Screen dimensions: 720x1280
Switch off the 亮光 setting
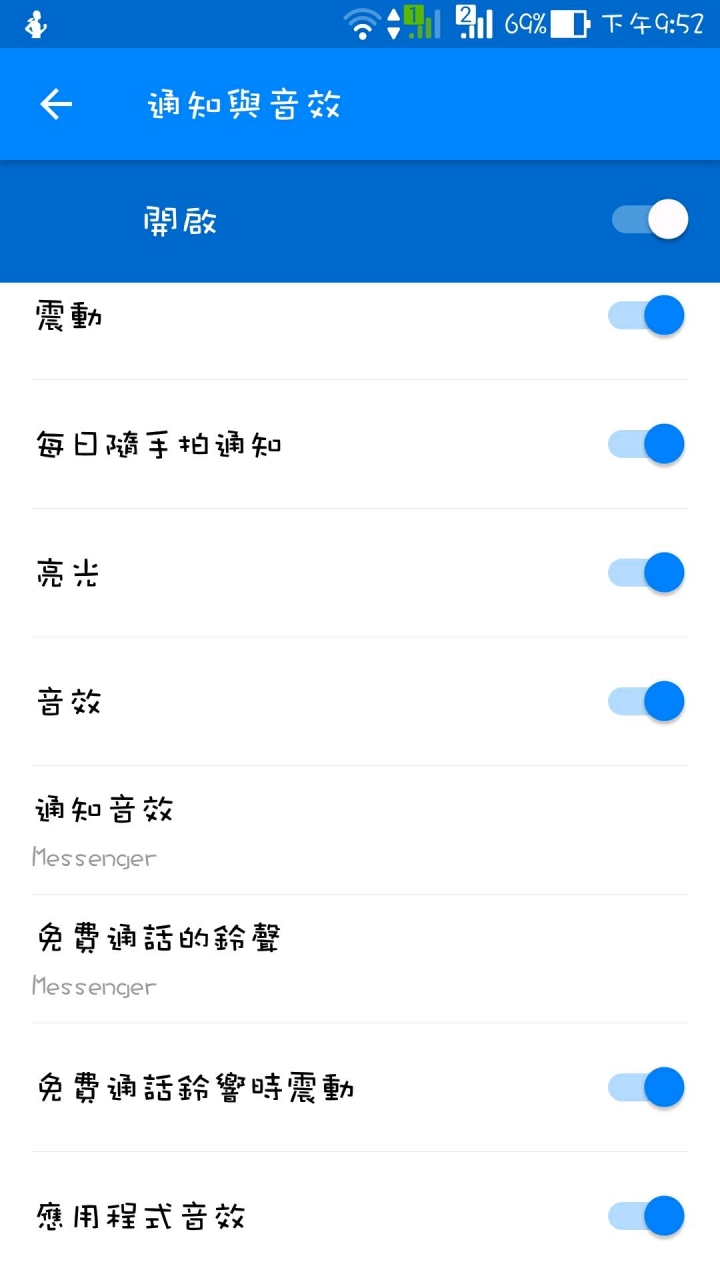(x=647, y=573)
